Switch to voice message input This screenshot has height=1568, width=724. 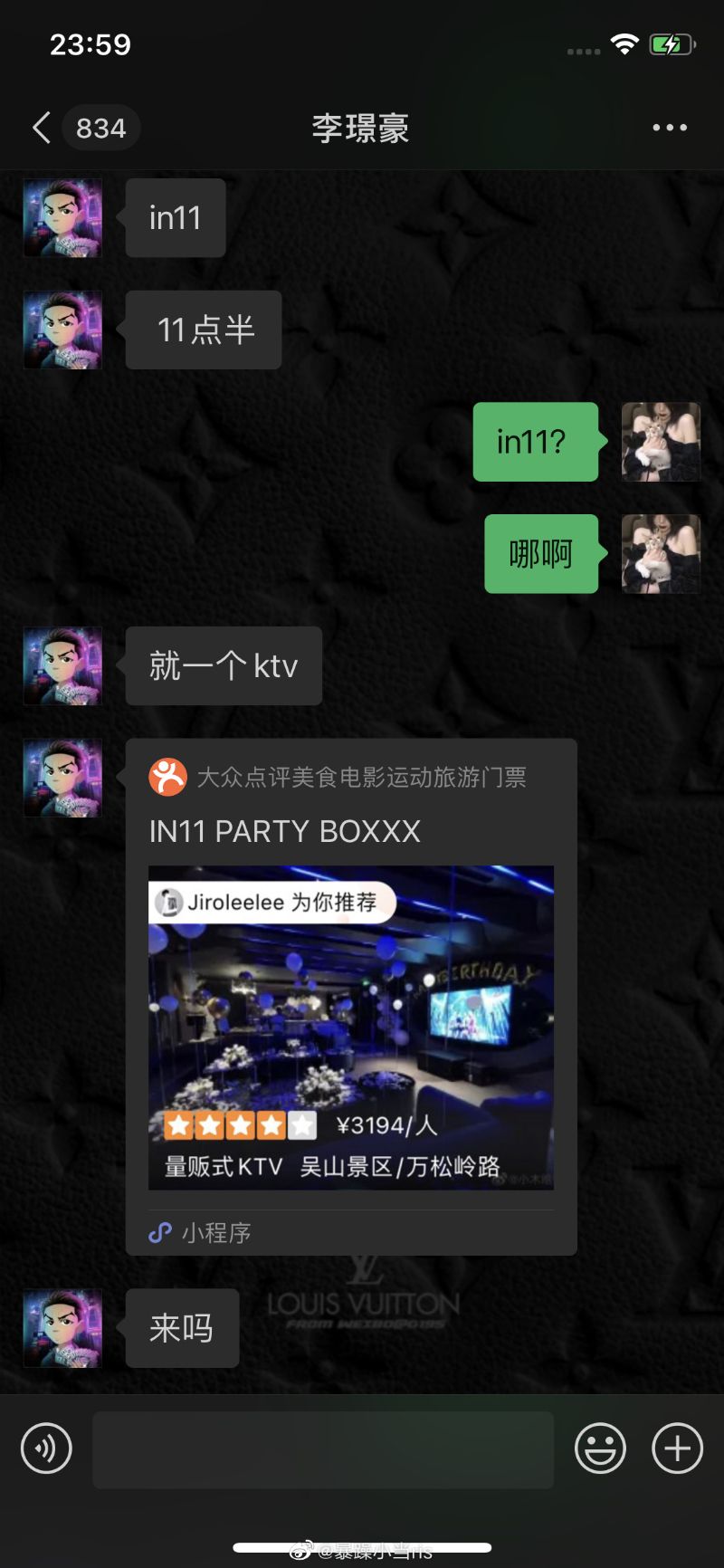tap(46, 1448)
